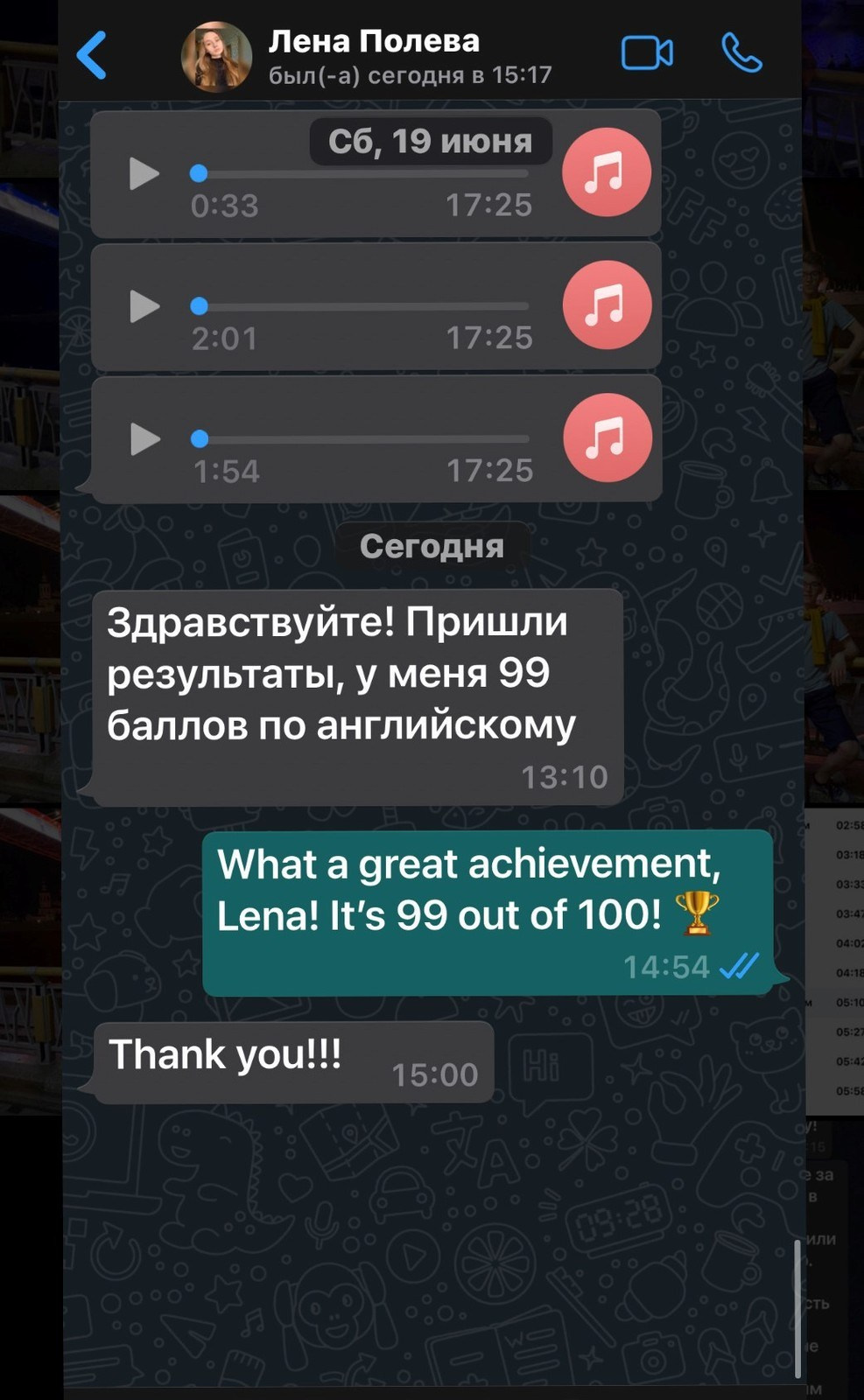This screenshot has width=864, height=1400.
Task: Play the 1:54 audio message
Action: point(145,439)
